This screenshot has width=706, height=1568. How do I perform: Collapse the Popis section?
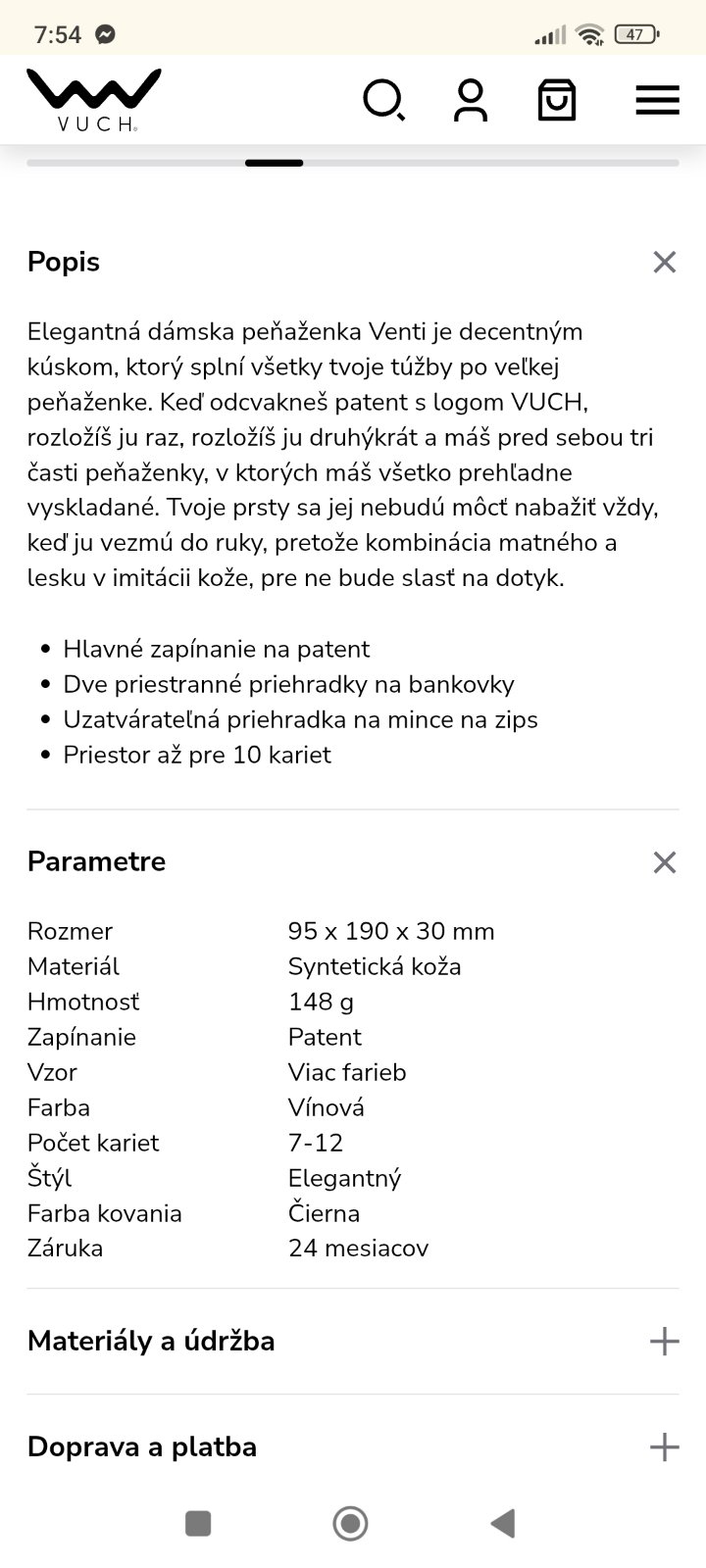[664, 262]
